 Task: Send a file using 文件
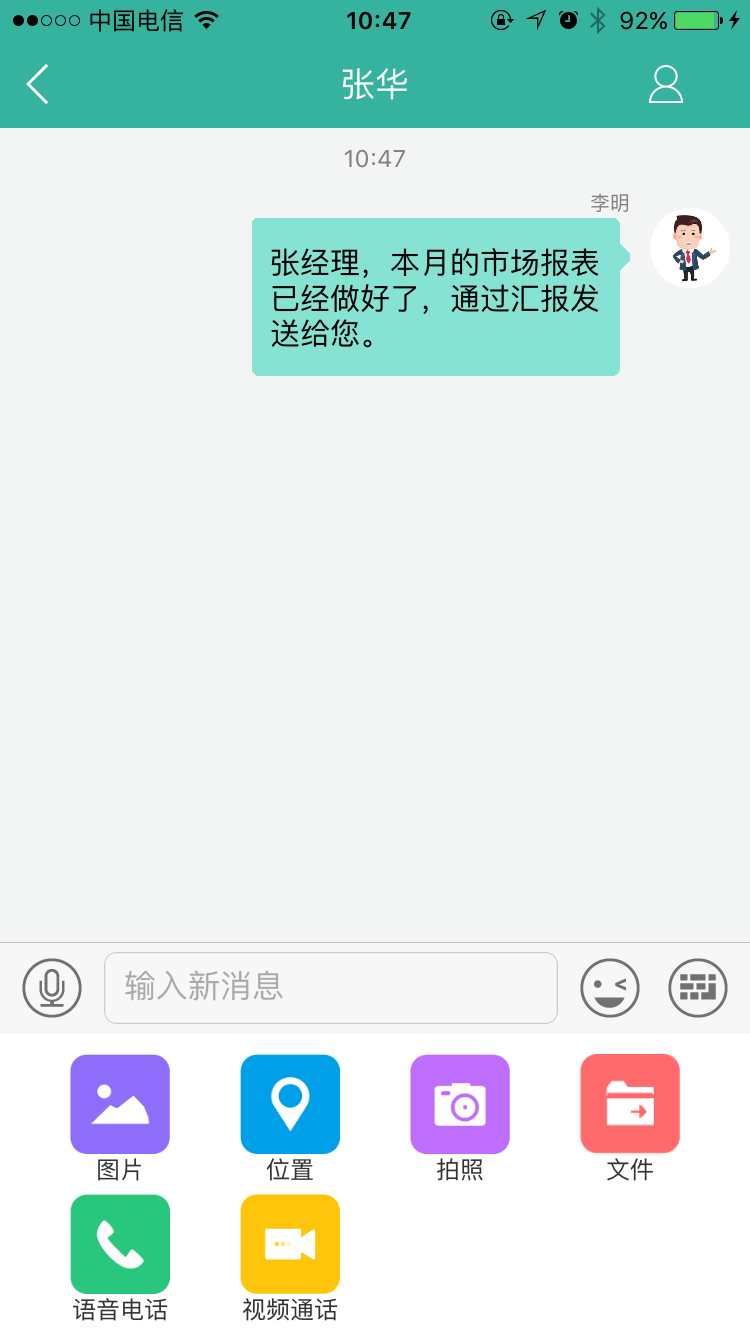(630, 1104)
